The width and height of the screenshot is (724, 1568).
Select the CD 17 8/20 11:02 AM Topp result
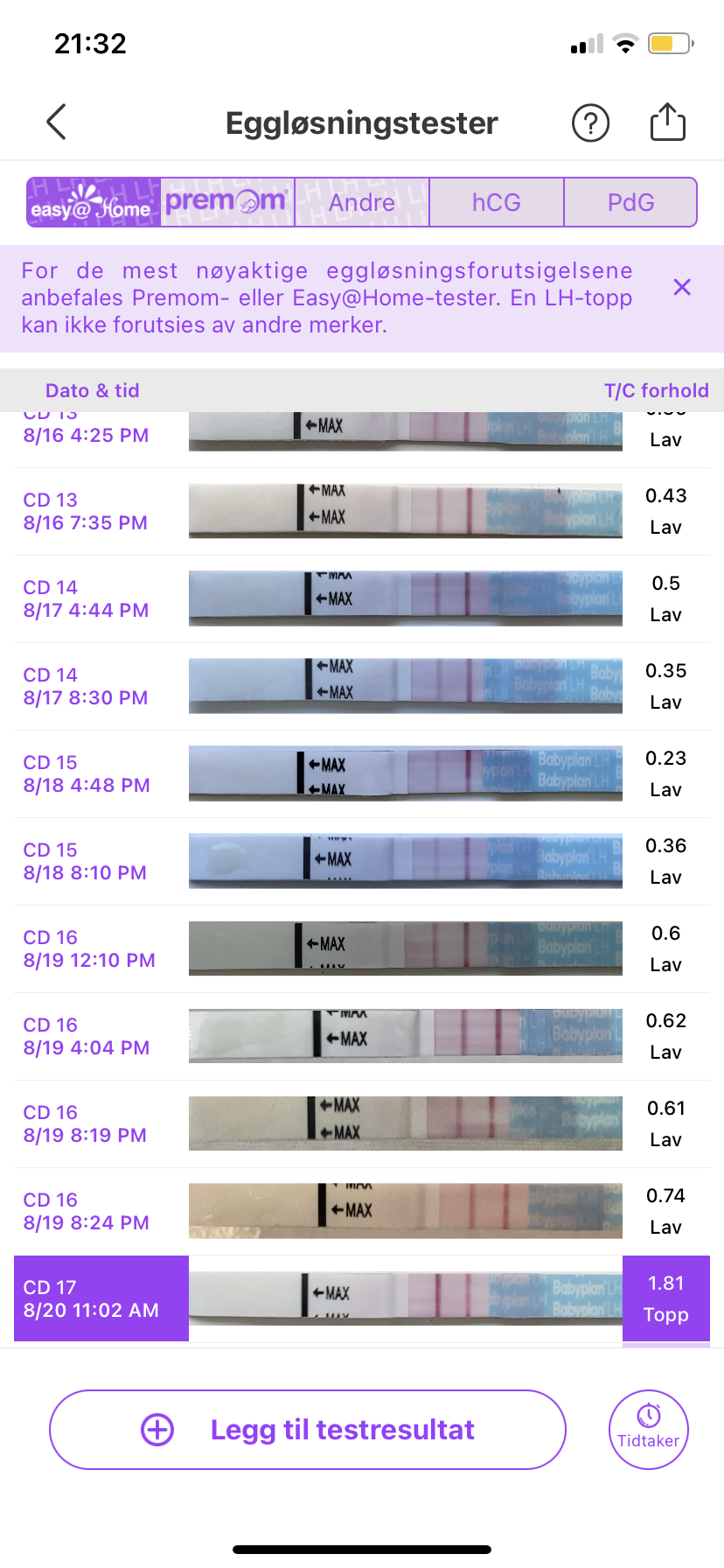pos(361,1298)
